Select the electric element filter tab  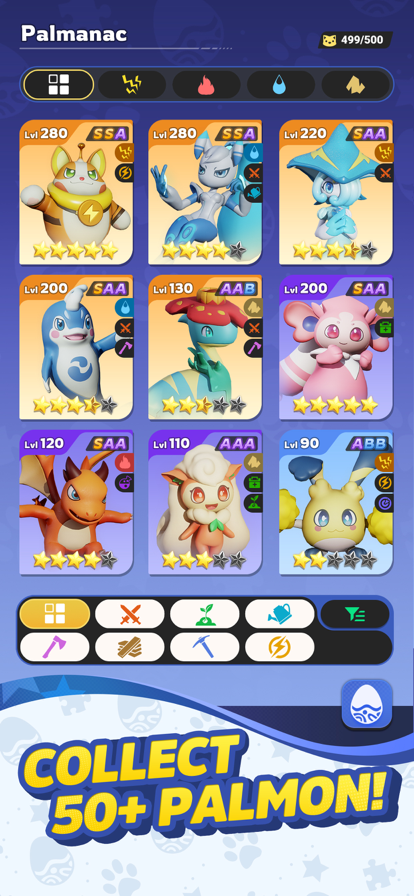point(132,85)
